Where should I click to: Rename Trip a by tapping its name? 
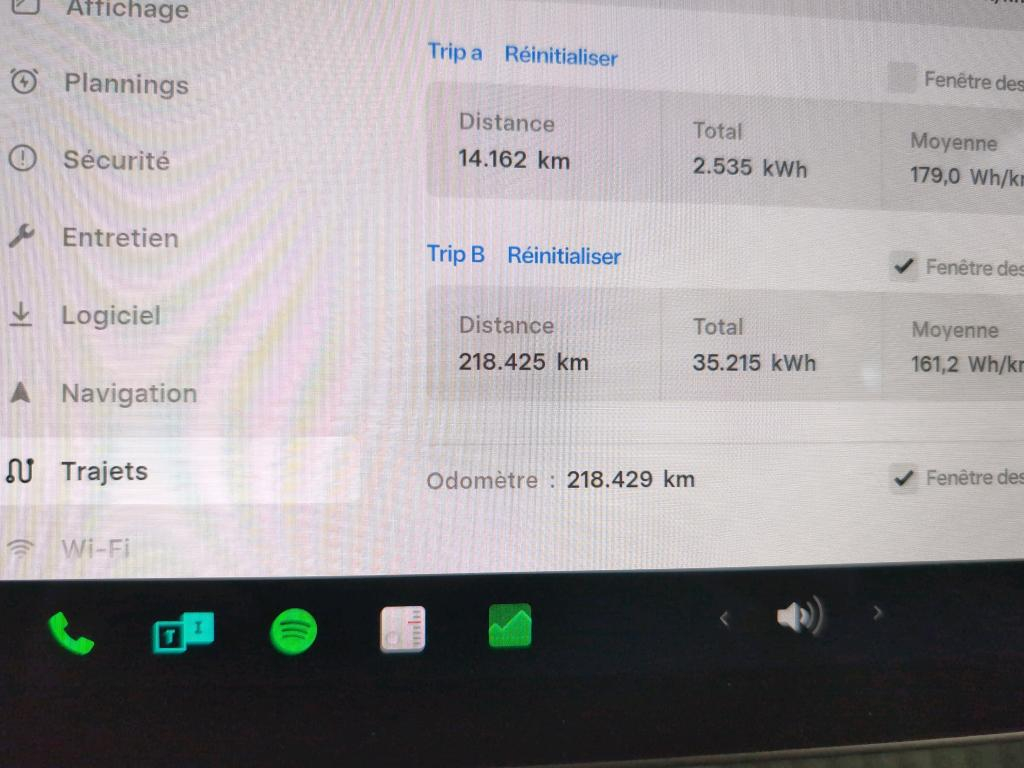coord(455,53)
